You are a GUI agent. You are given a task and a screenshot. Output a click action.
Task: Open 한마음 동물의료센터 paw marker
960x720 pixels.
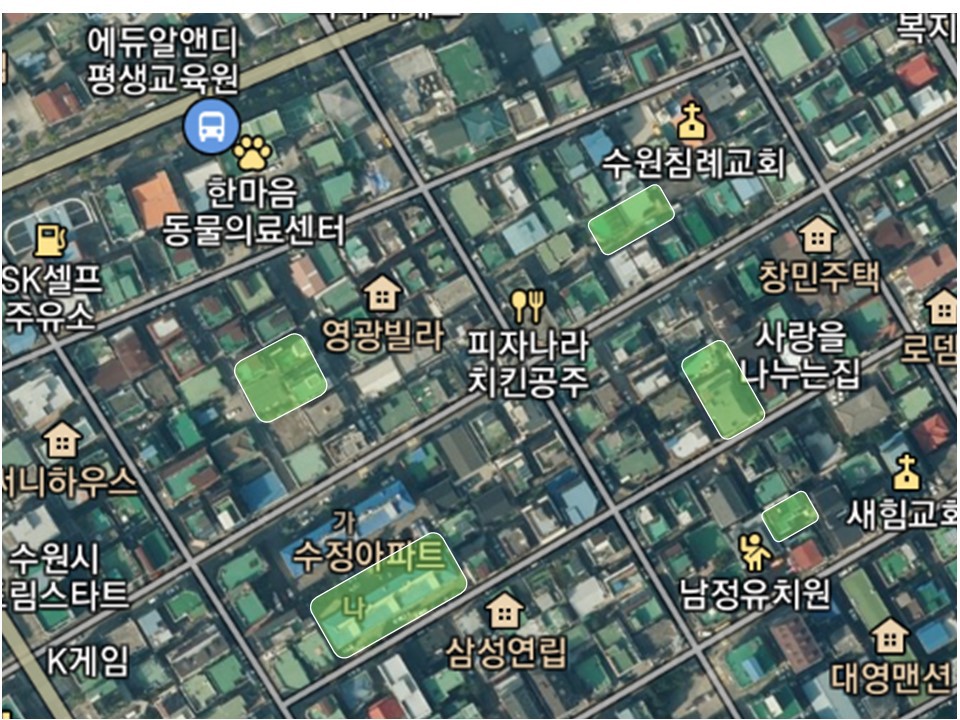point(251,154)
